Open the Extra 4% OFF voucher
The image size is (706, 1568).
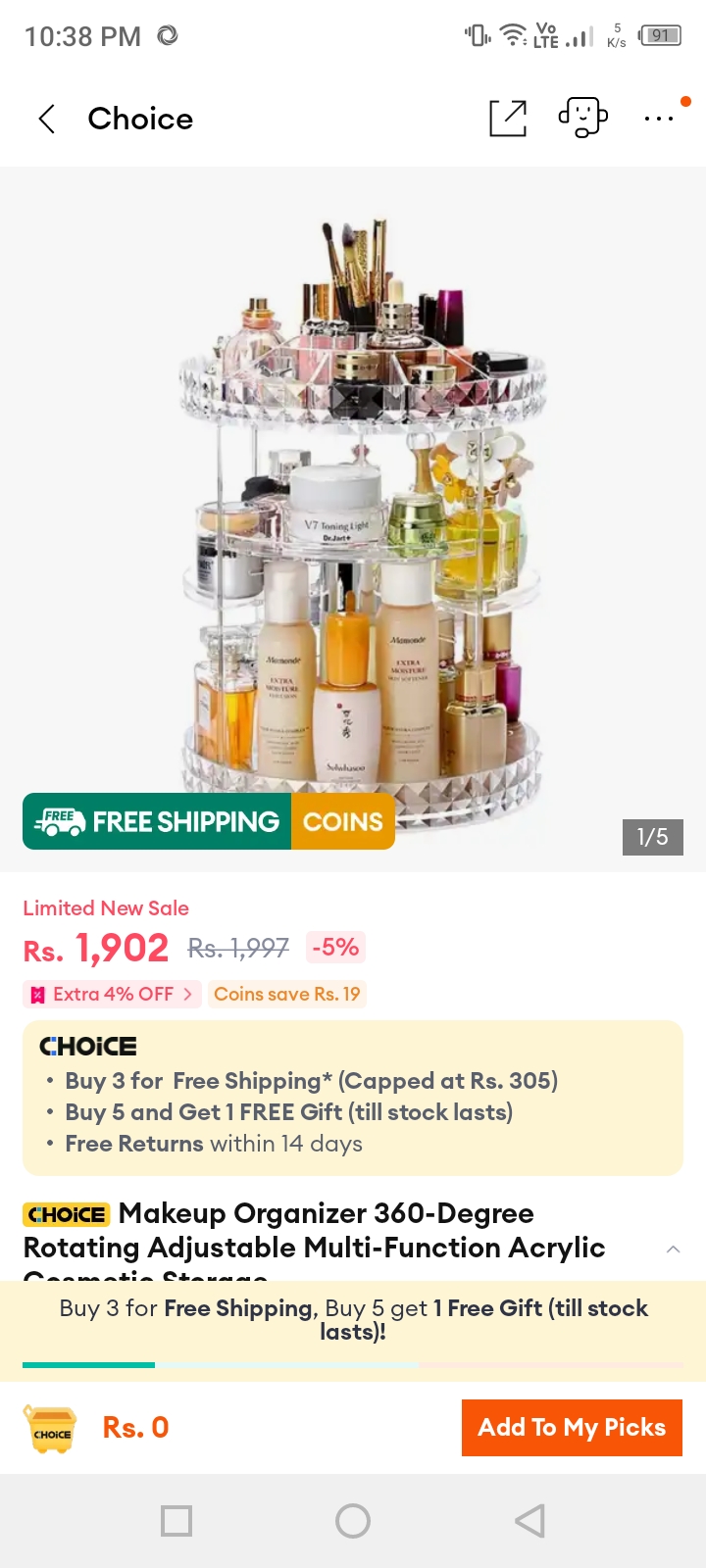(112, 994)
